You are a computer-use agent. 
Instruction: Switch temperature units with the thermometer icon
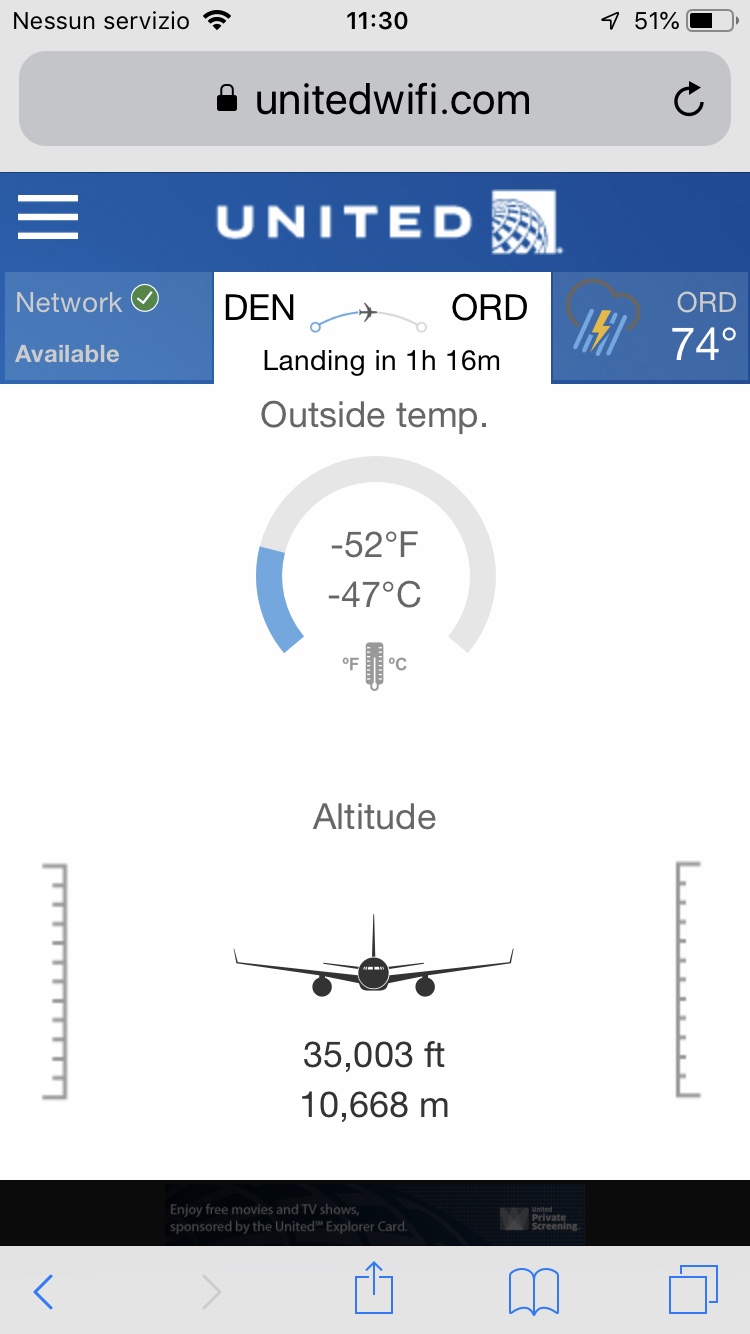375,665
